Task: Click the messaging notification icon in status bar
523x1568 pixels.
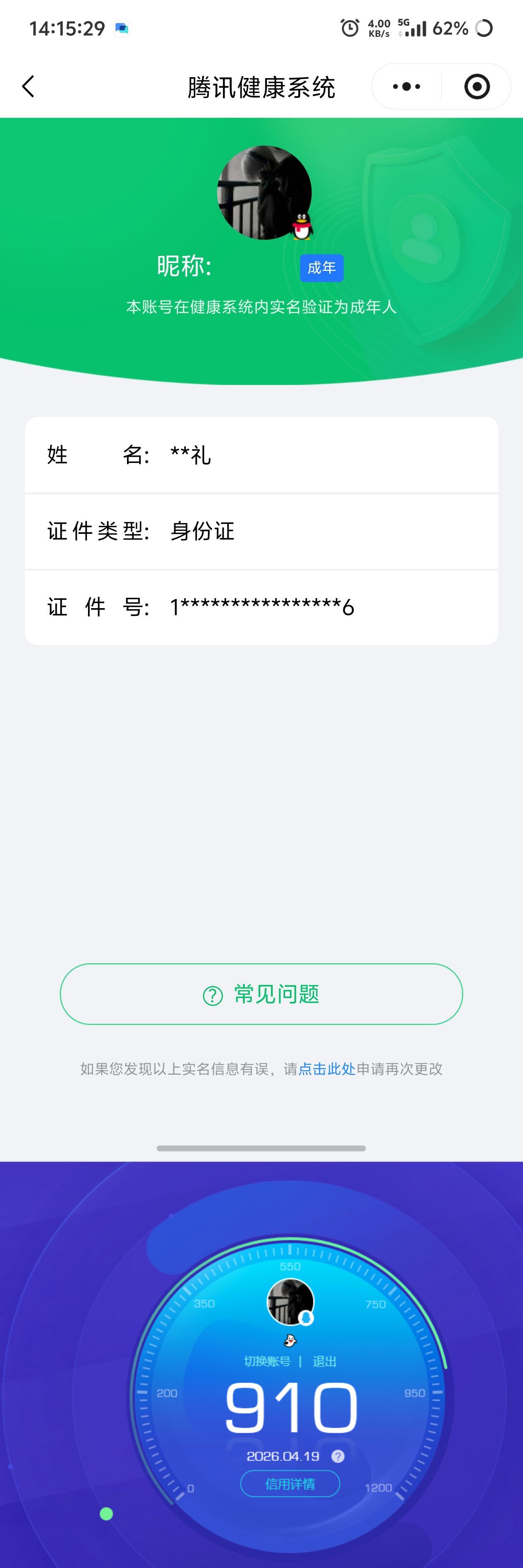Action: point(122,27)
